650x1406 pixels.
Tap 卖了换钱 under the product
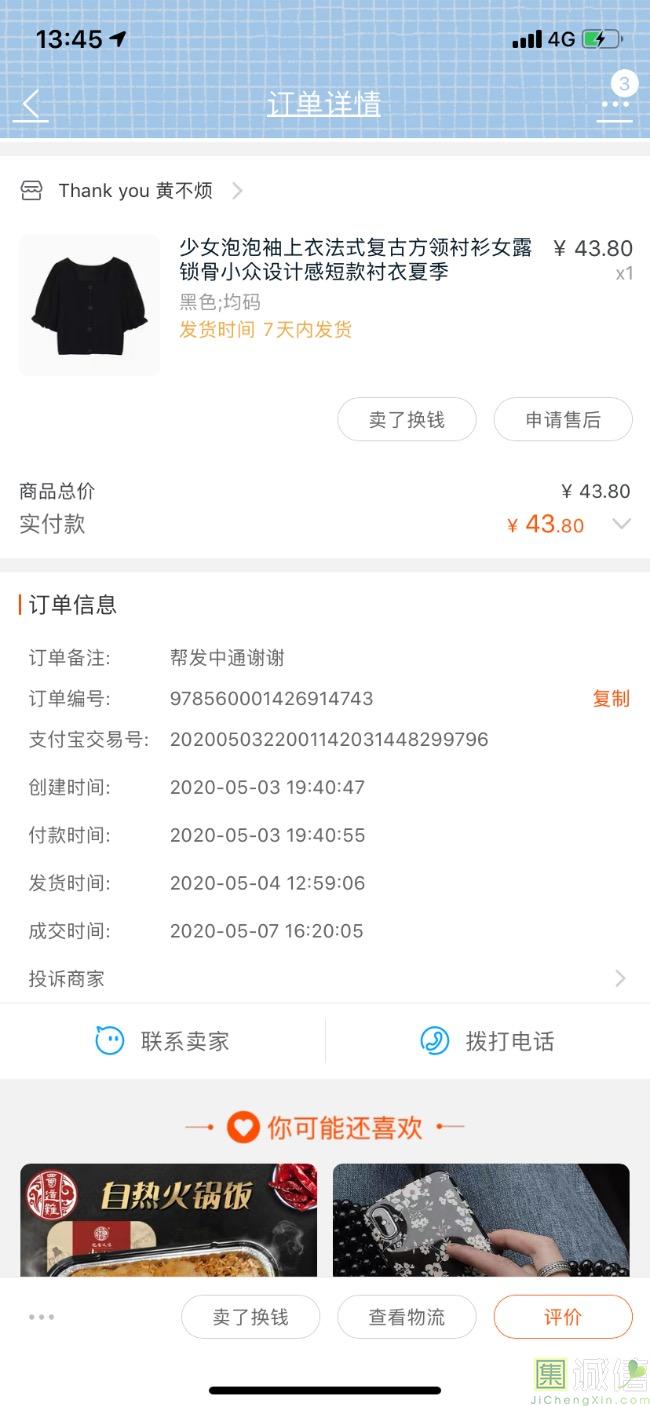(406, 419)
